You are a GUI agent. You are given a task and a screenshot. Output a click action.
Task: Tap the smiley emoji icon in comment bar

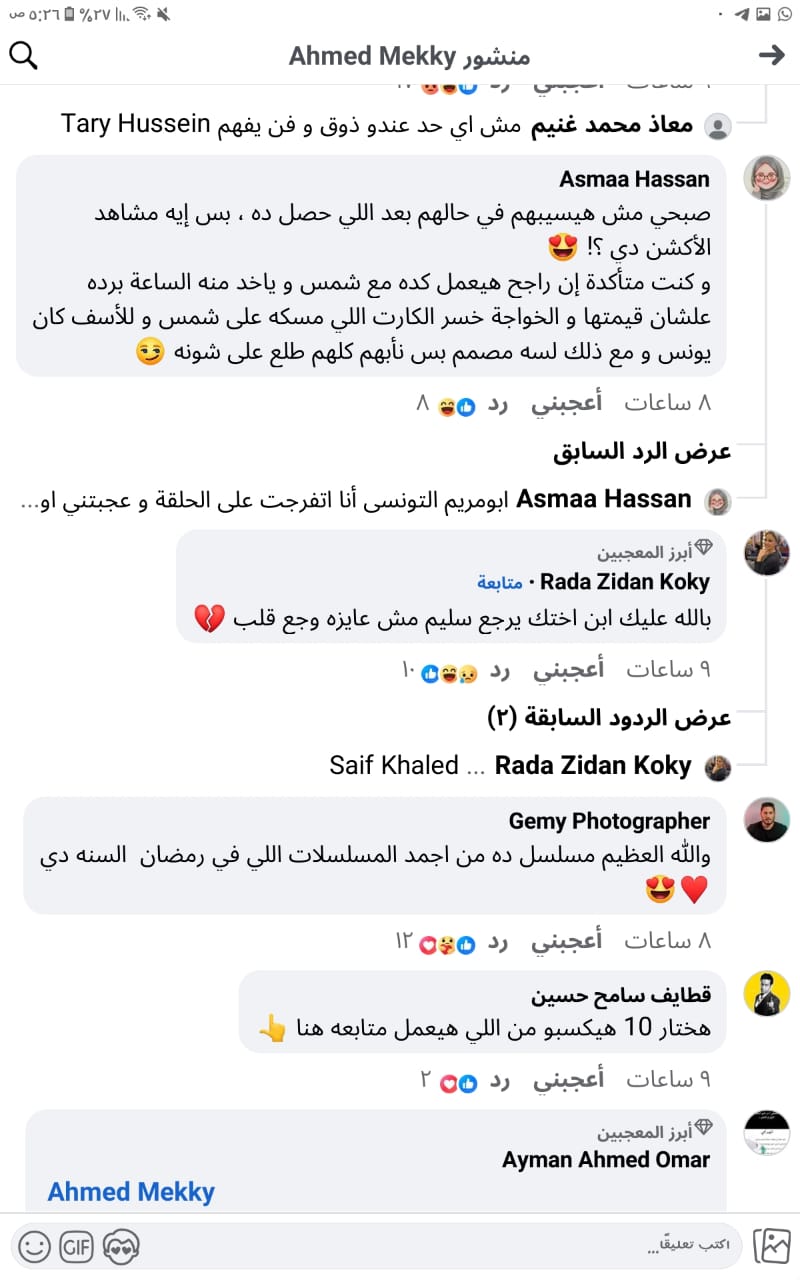click(33, 1248)
